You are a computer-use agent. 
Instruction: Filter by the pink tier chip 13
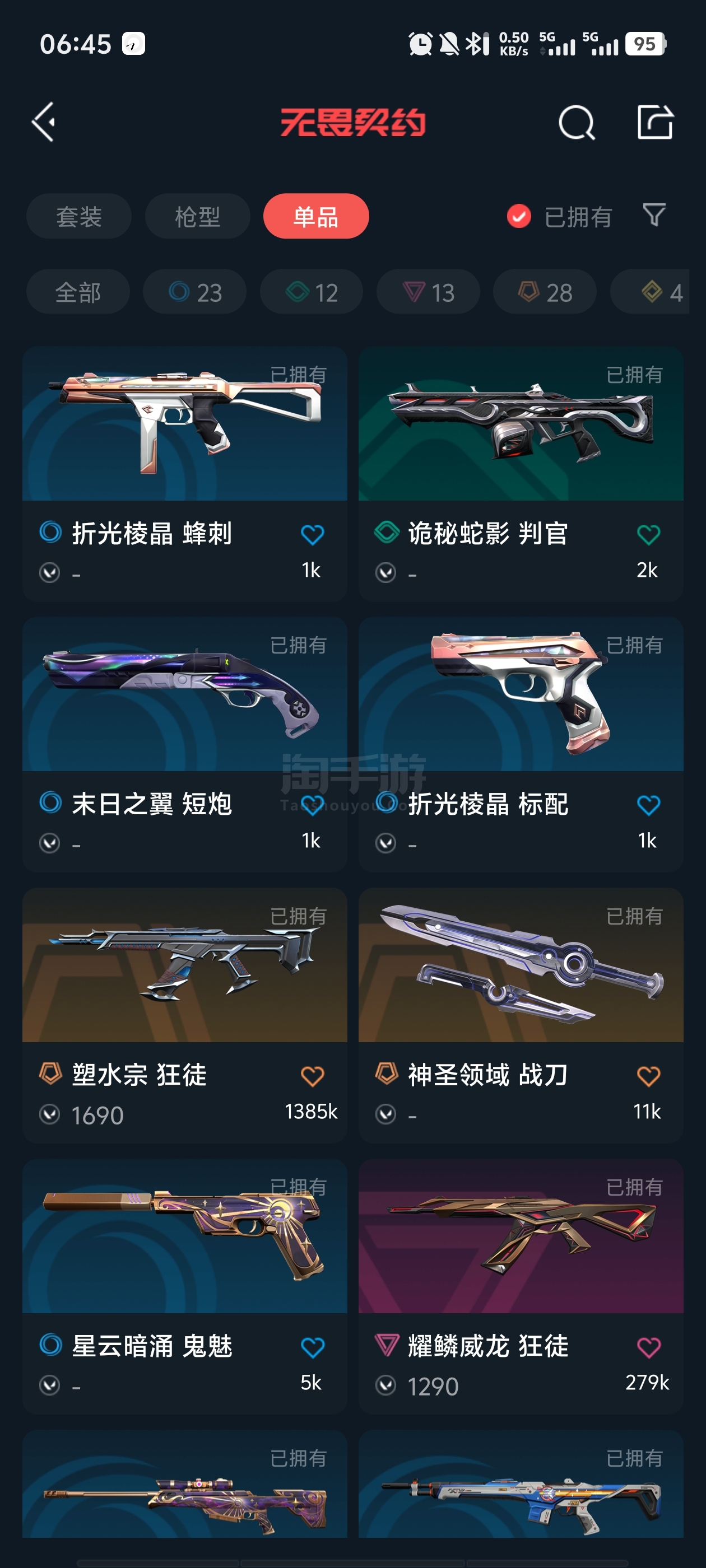[428, 292]
